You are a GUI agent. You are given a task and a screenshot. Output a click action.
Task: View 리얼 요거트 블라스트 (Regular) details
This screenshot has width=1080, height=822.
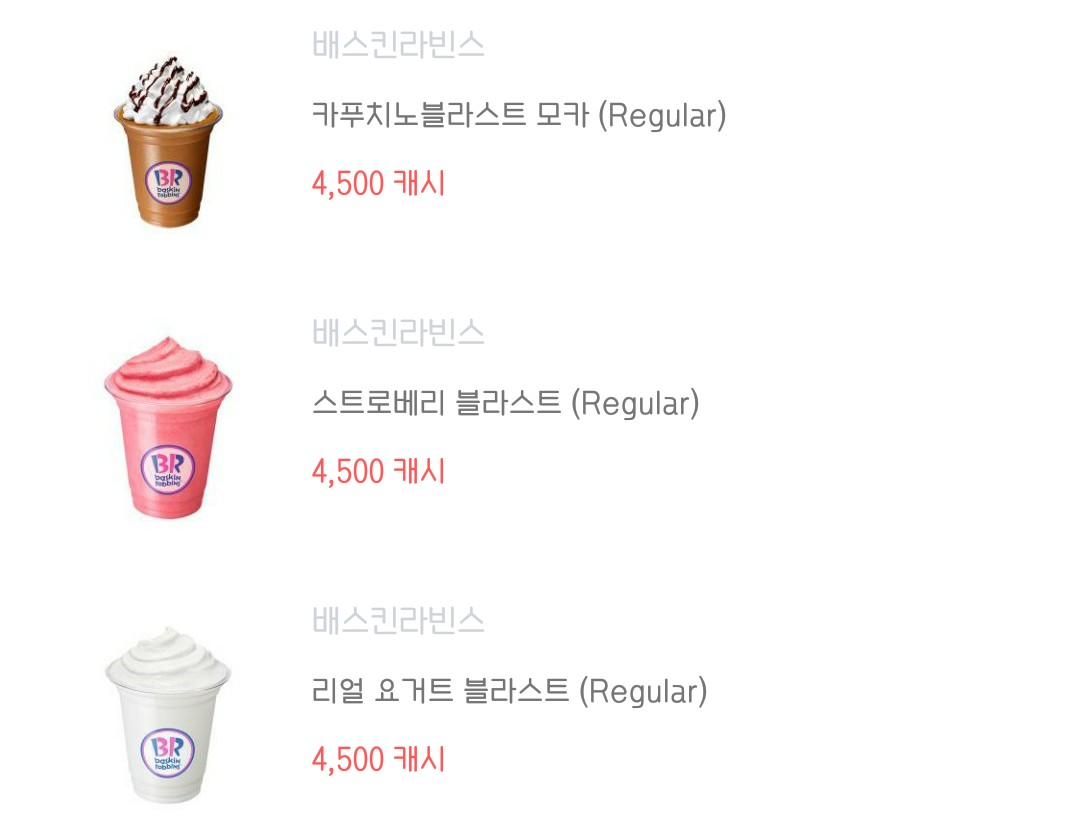coord(509,691)
